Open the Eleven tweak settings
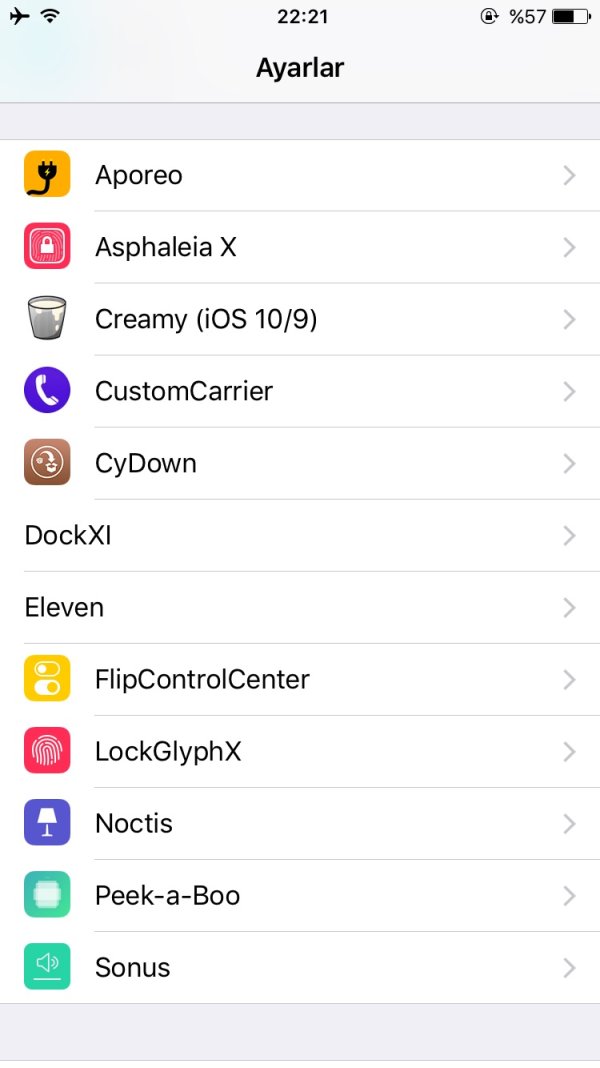This screenshot has width=600, height=1068. tap(300, 607)
